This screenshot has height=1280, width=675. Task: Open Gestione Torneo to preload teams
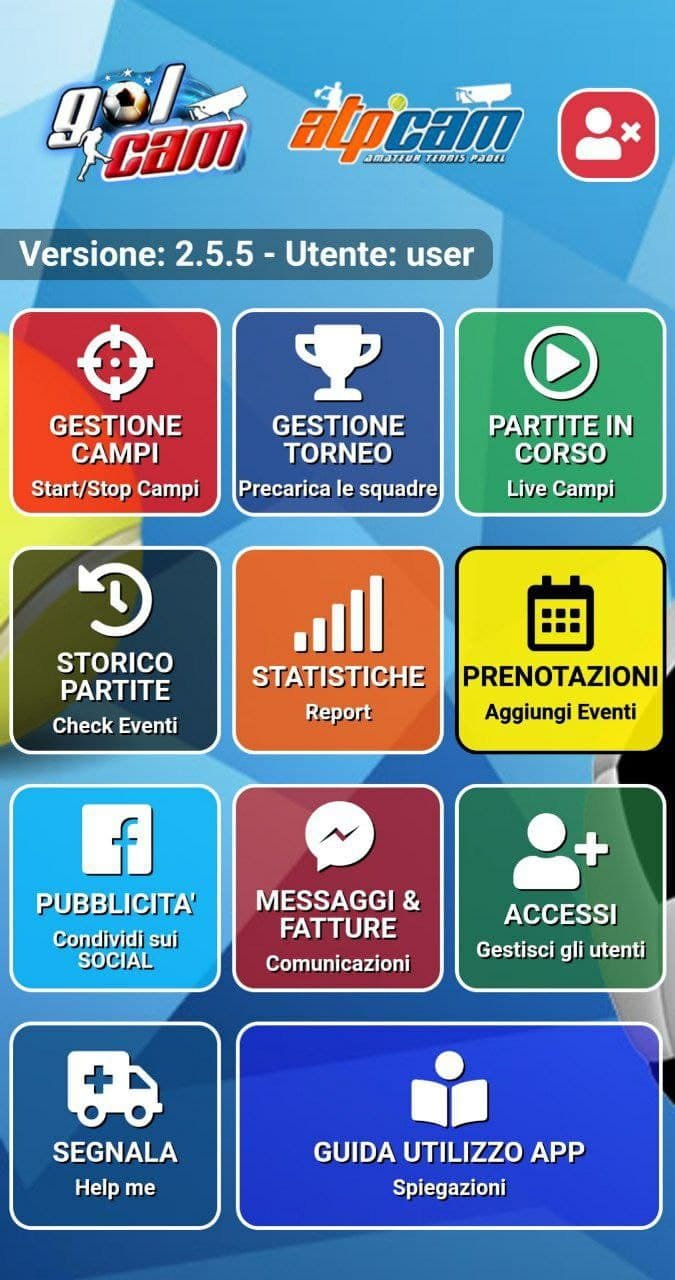[338, 412]
